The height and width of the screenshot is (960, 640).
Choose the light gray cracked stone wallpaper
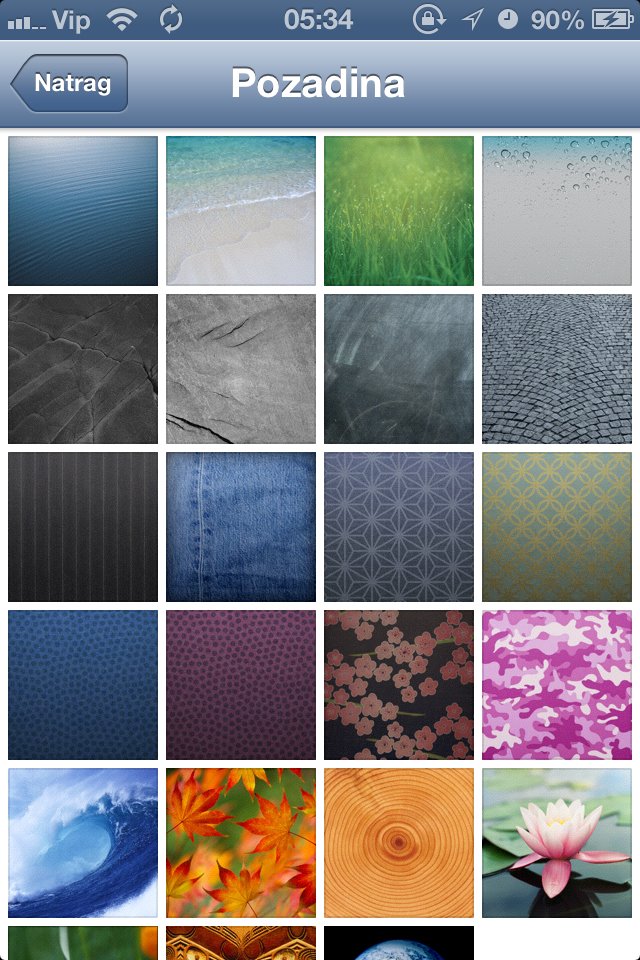point(241,369)
